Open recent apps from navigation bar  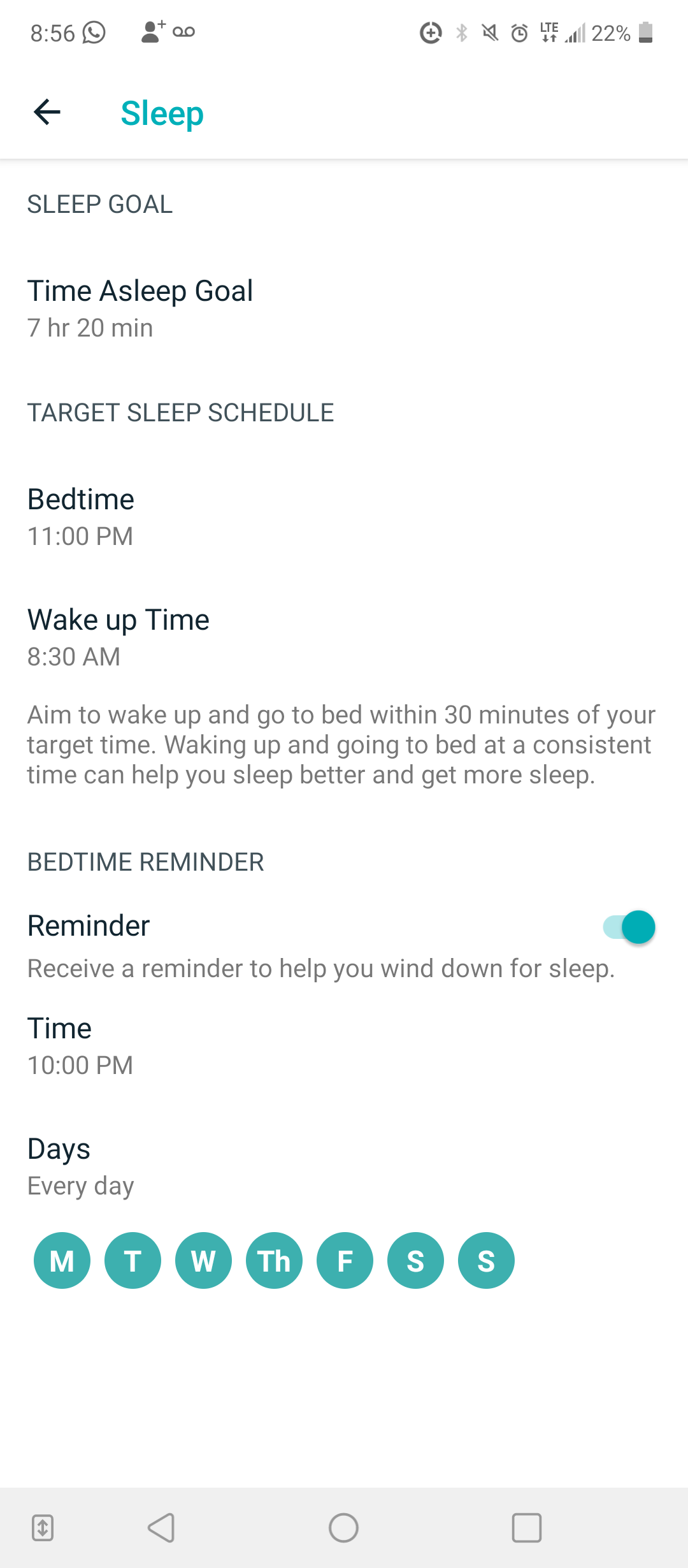click(x=527, y=1528)
